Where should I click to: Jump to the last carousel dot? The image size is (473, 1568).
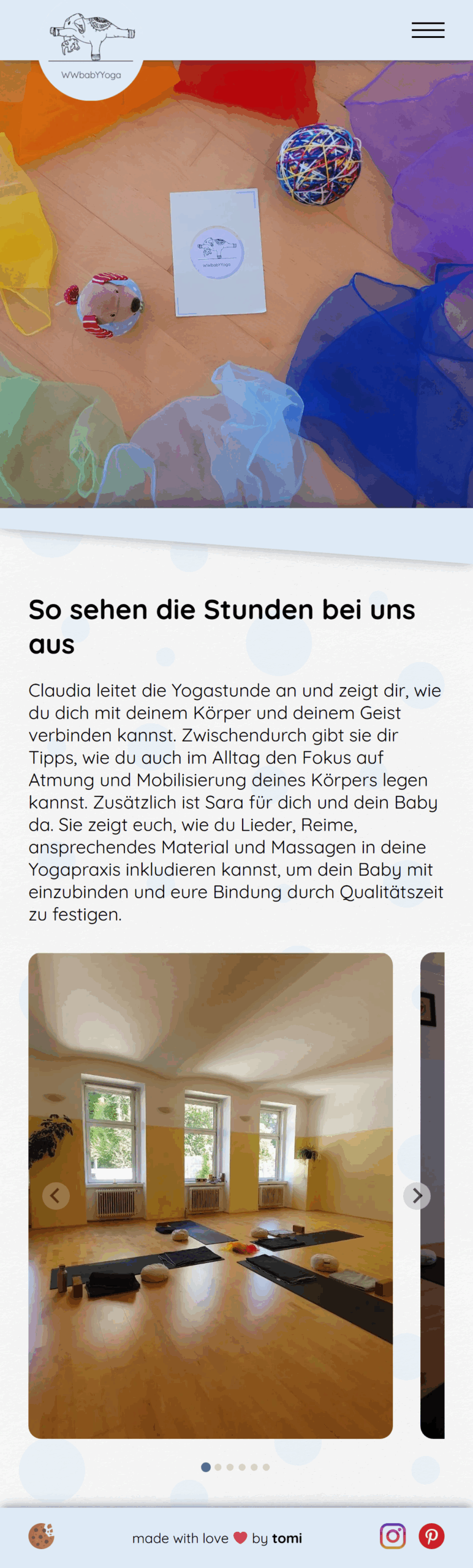[266, 1467]
